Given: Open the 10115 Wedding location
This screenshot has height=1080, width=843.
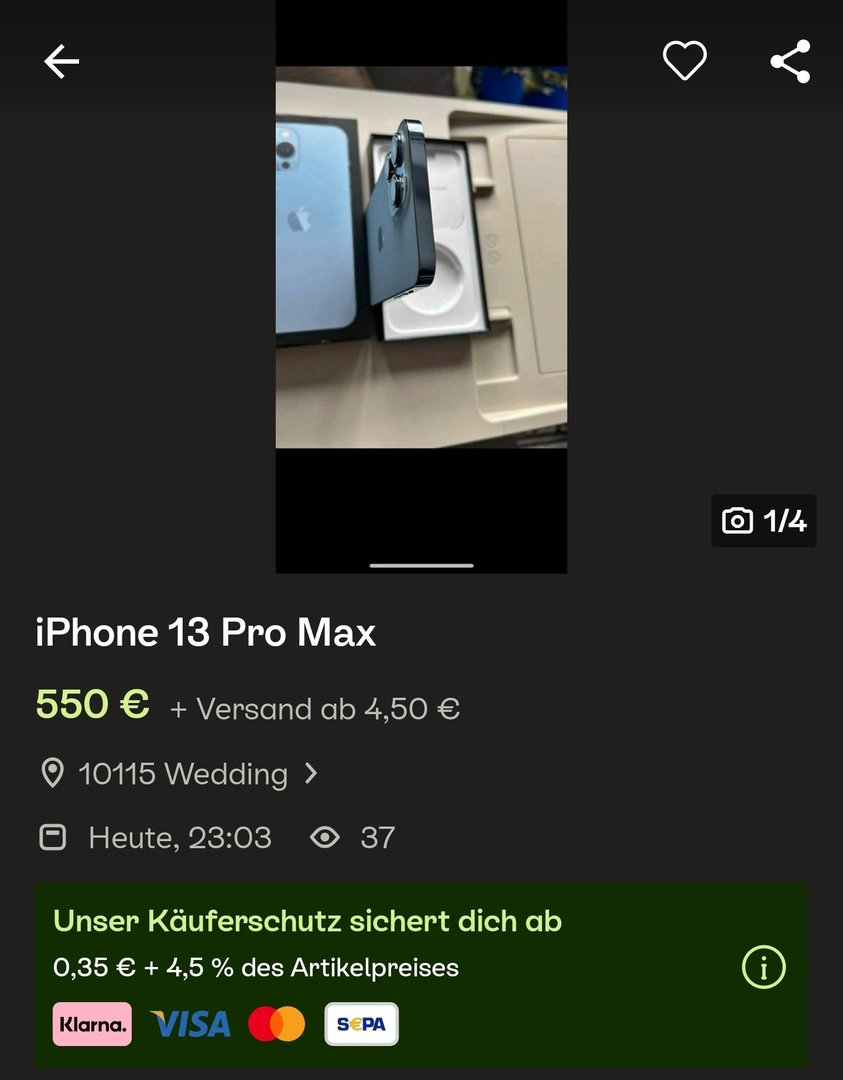Looking at the screenshot, I should point(183,774).
